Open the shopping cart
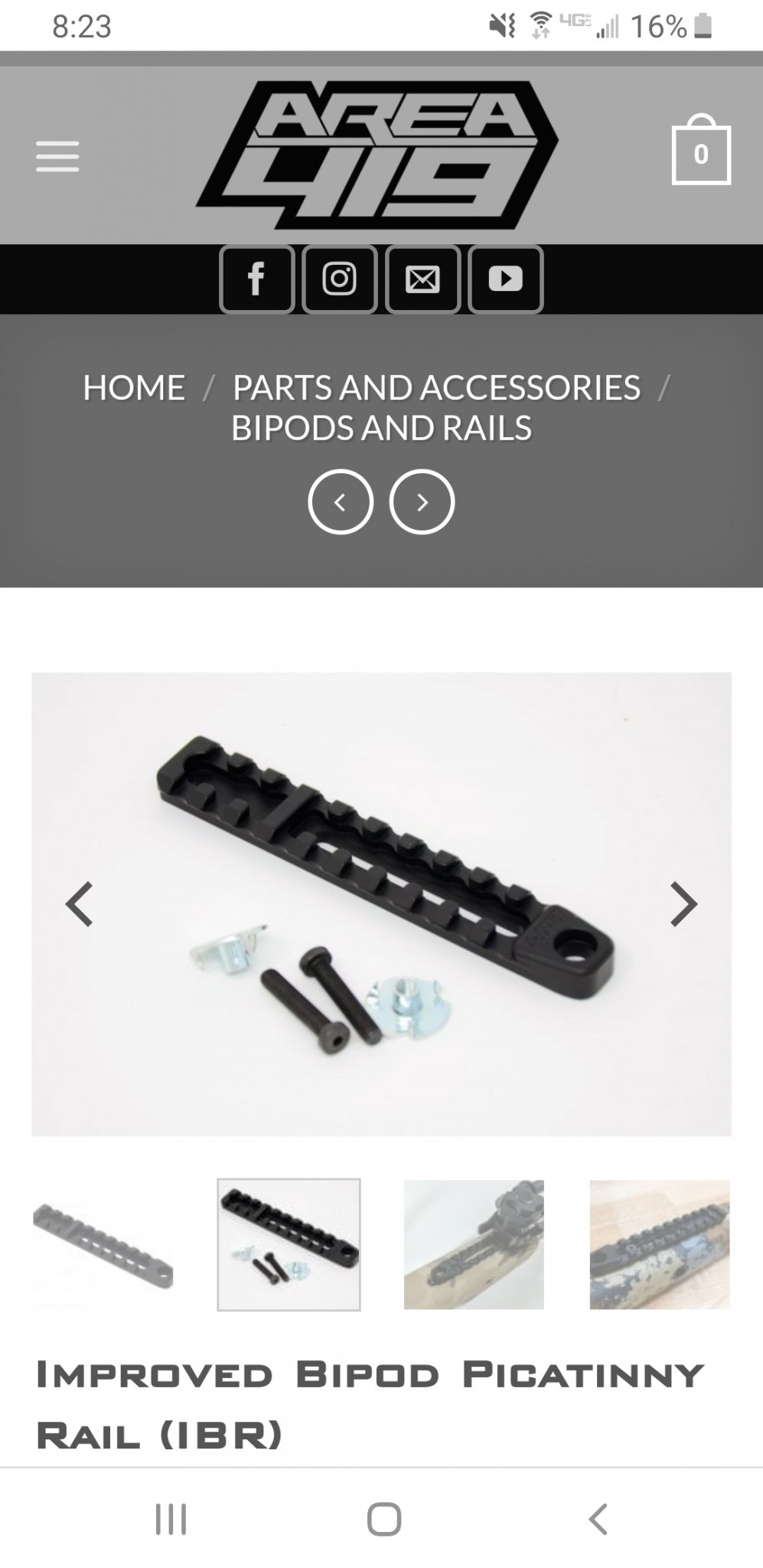 point(700,153)
